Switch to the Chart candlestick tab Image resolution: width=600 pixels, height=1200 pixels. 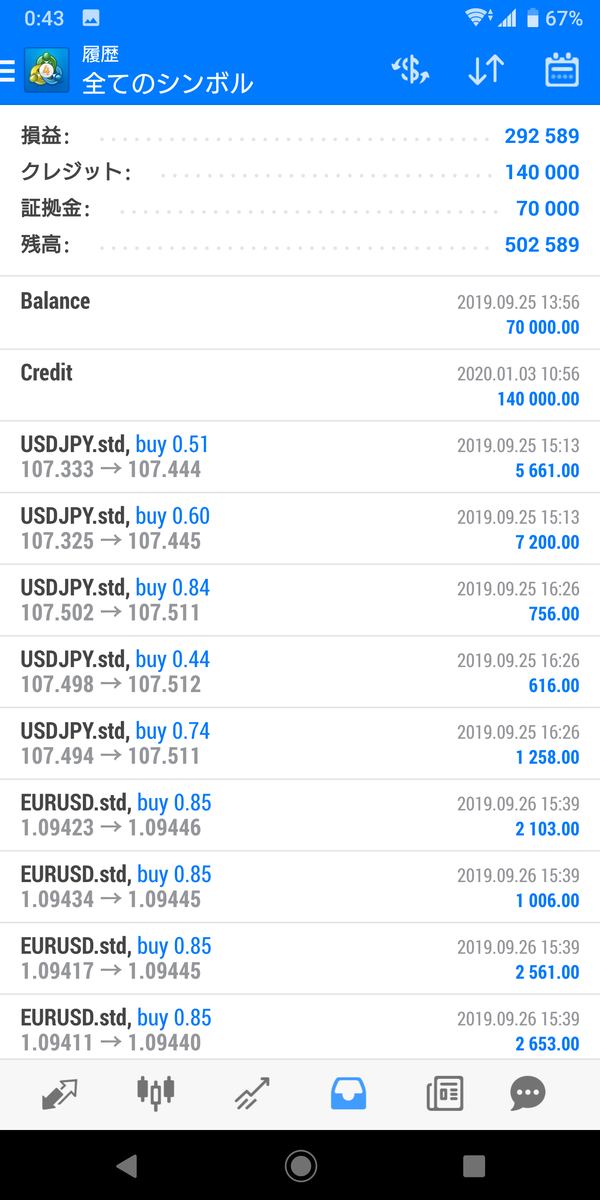(156, 1093)
